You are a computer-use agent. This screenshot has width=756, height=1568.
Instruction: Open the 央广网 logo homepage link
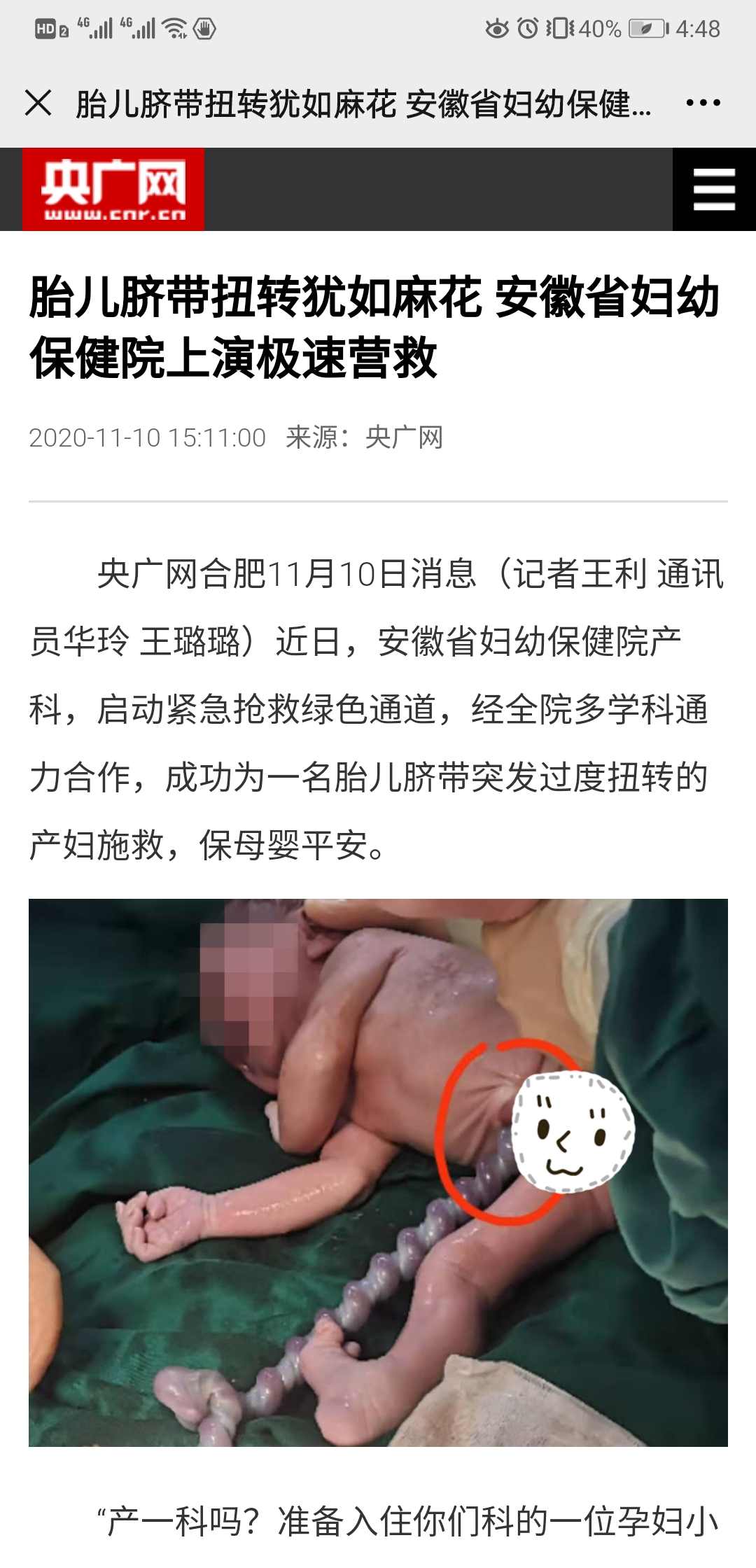[113, 190]
